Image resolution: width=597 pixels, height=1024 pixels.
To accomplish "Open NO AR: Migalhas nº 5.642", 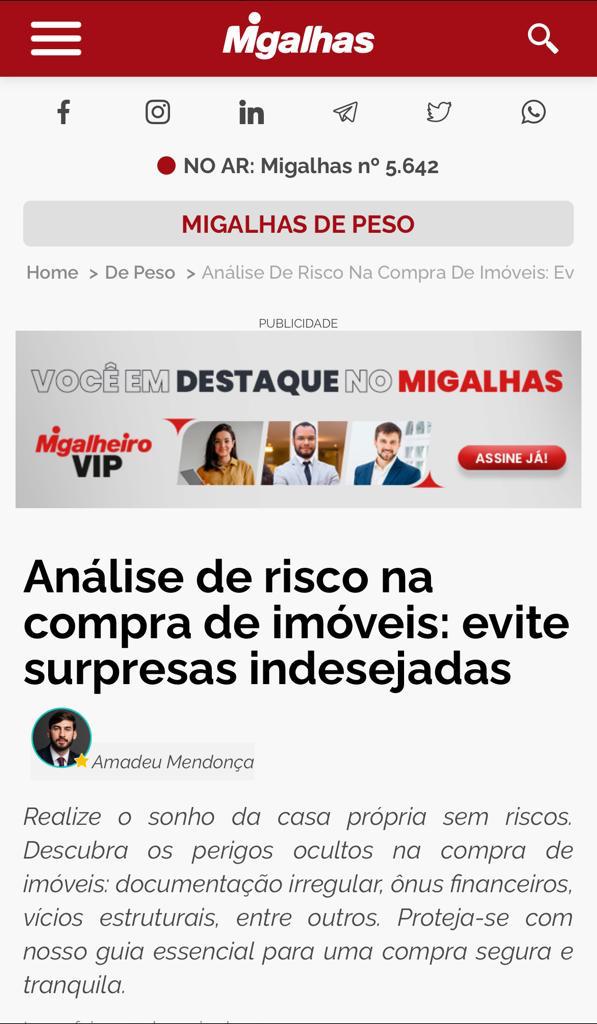I will 298,166.
